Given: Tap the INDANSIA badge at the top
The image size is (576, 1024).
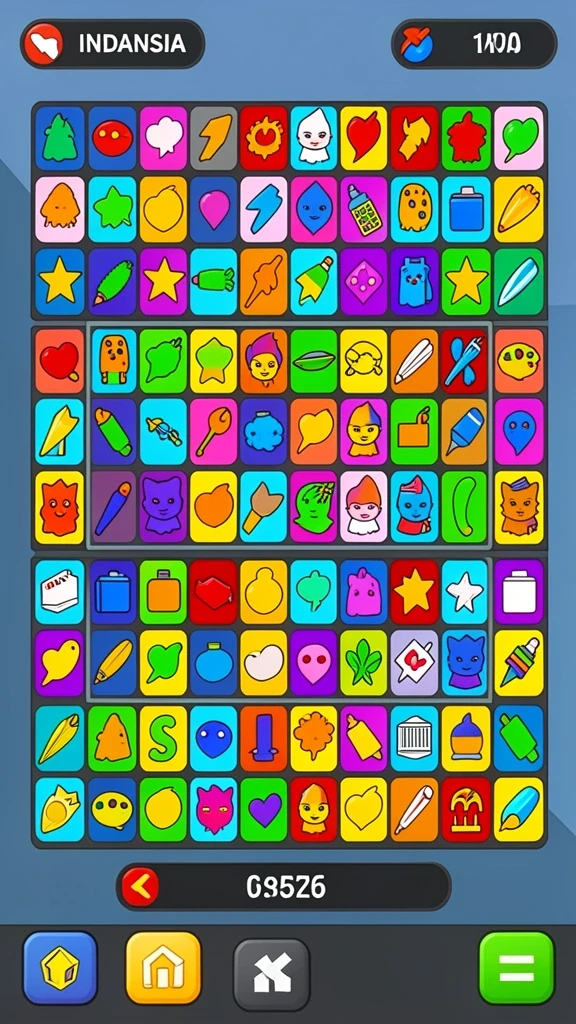Looking at the screenshot, I should tap(112, 44).
